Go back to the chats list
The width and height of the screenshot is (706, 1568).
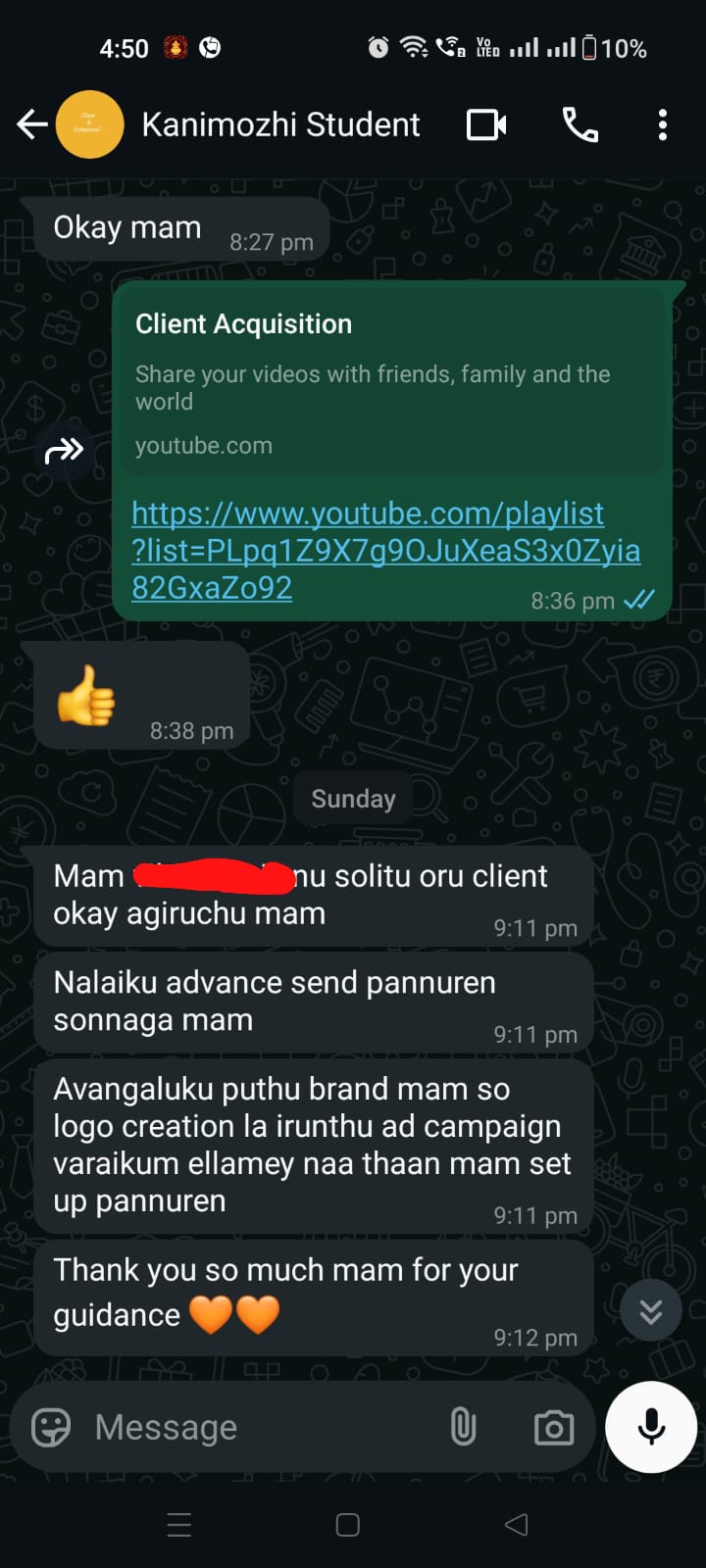tap(32, 124)
